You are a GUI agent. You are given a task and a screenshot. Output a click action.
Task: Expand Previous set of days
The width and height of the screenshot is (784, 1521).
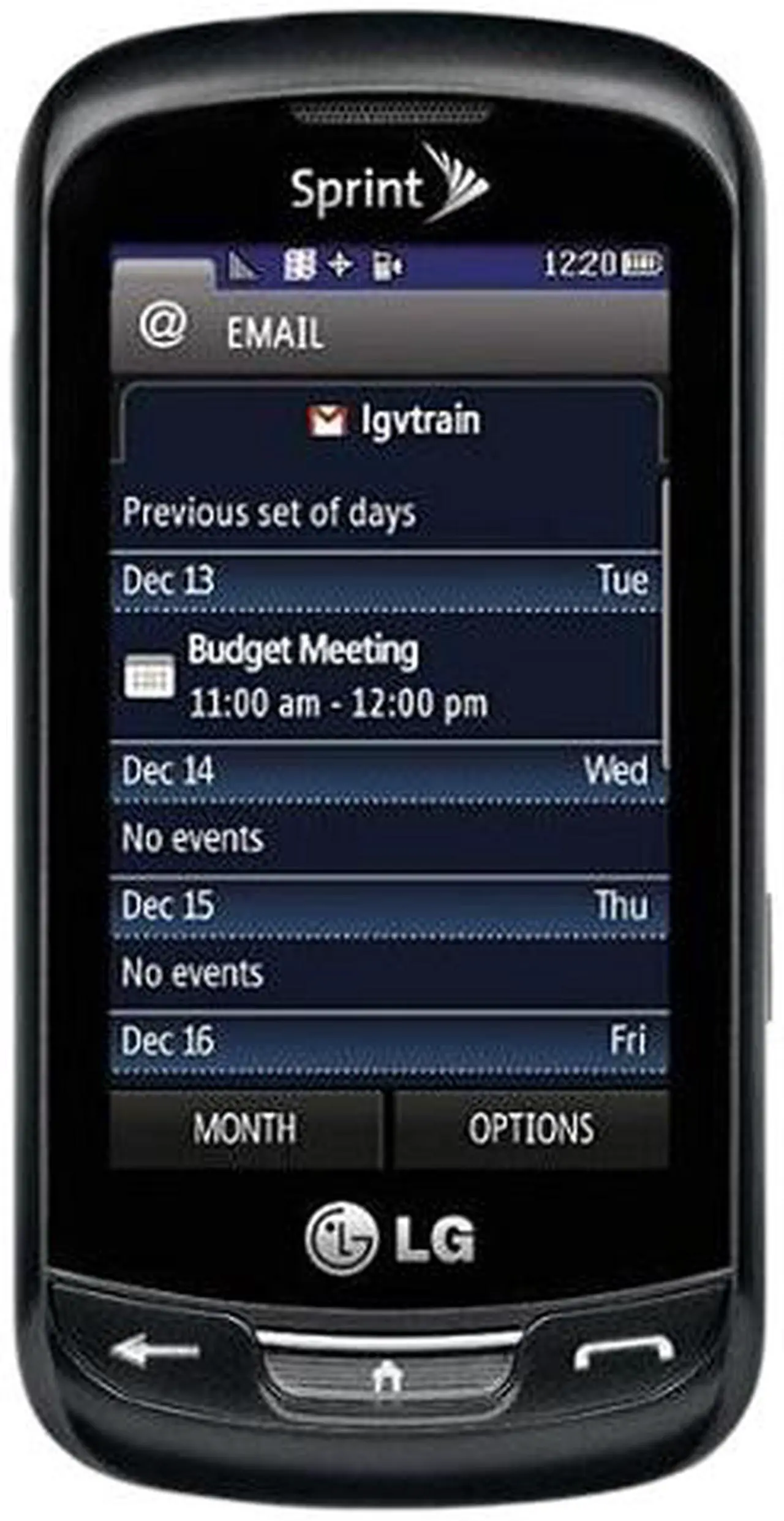tap(269, 515)
